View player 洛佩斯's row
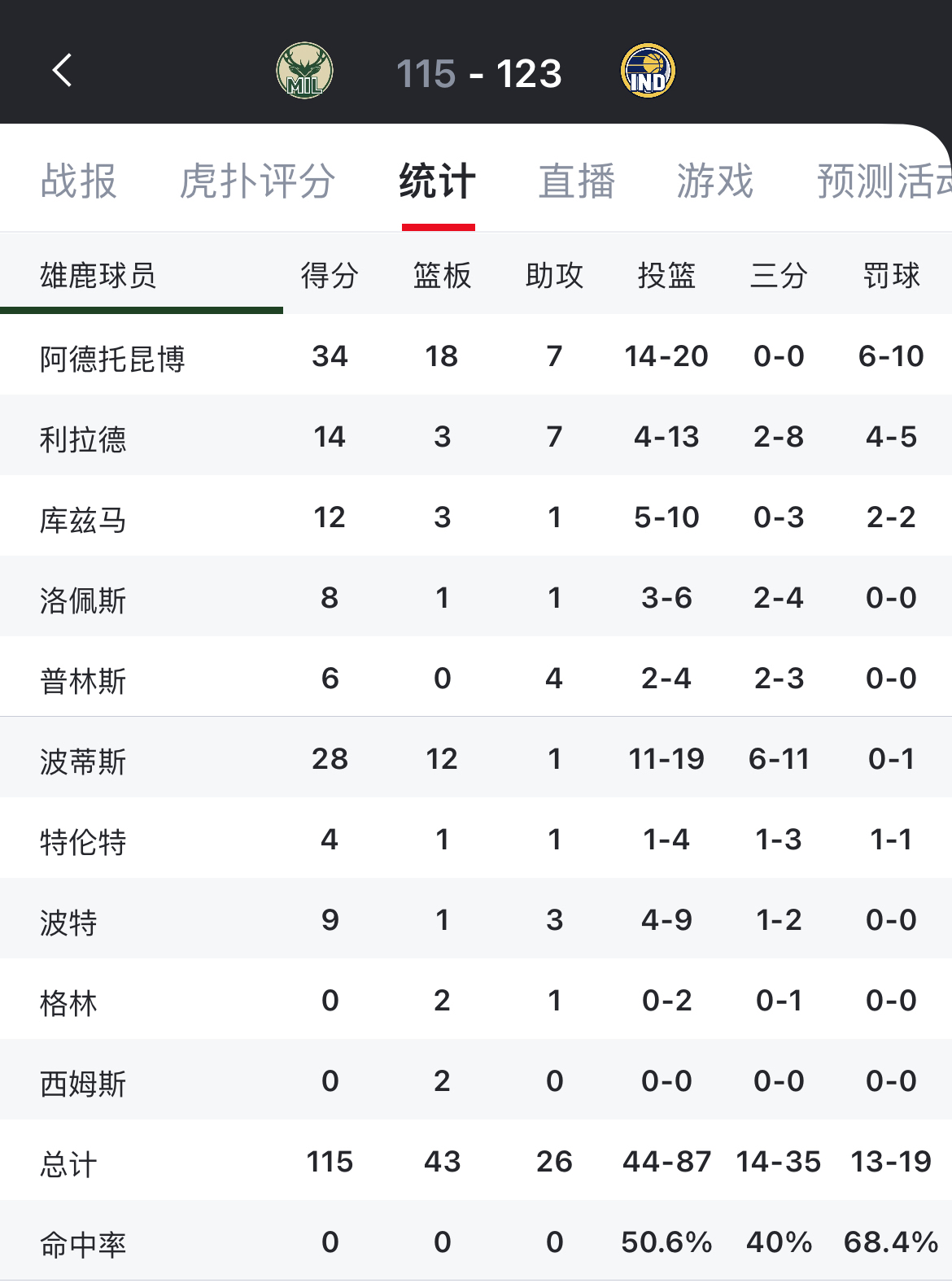 pos(83,600)
